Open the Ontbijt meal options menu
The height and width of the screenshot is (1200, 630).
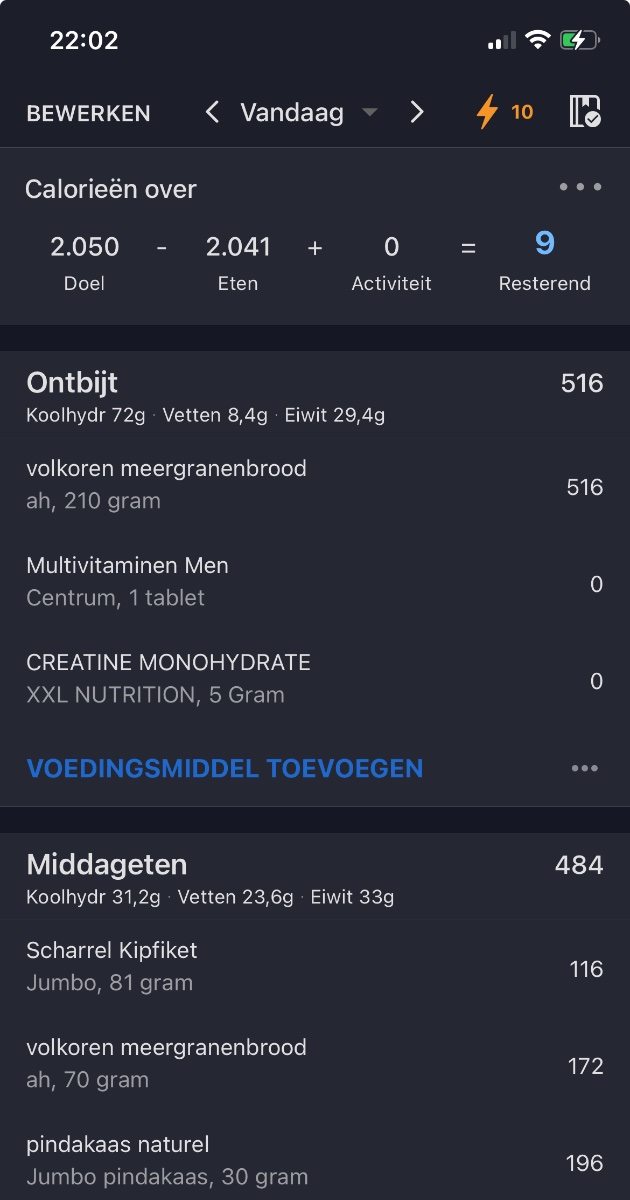click(x=584, y=768)
